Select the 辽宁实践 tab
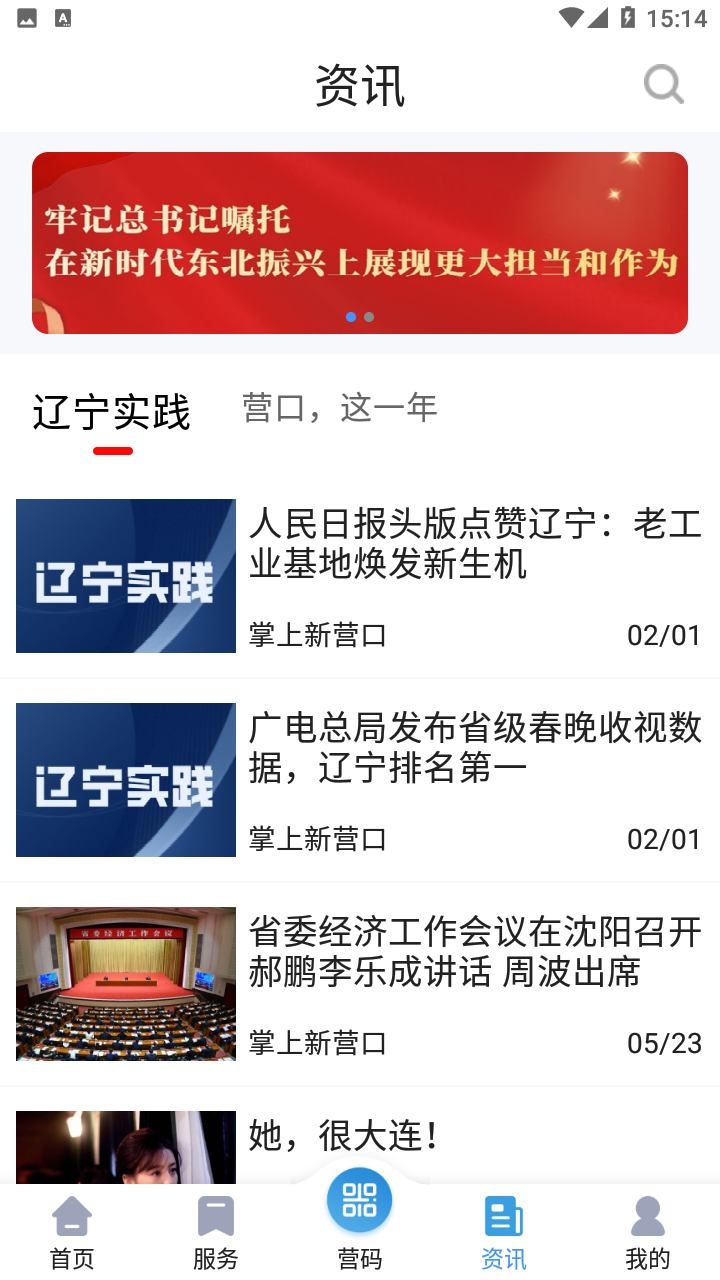Screen dimensions: 720x1280 (110, 412)
